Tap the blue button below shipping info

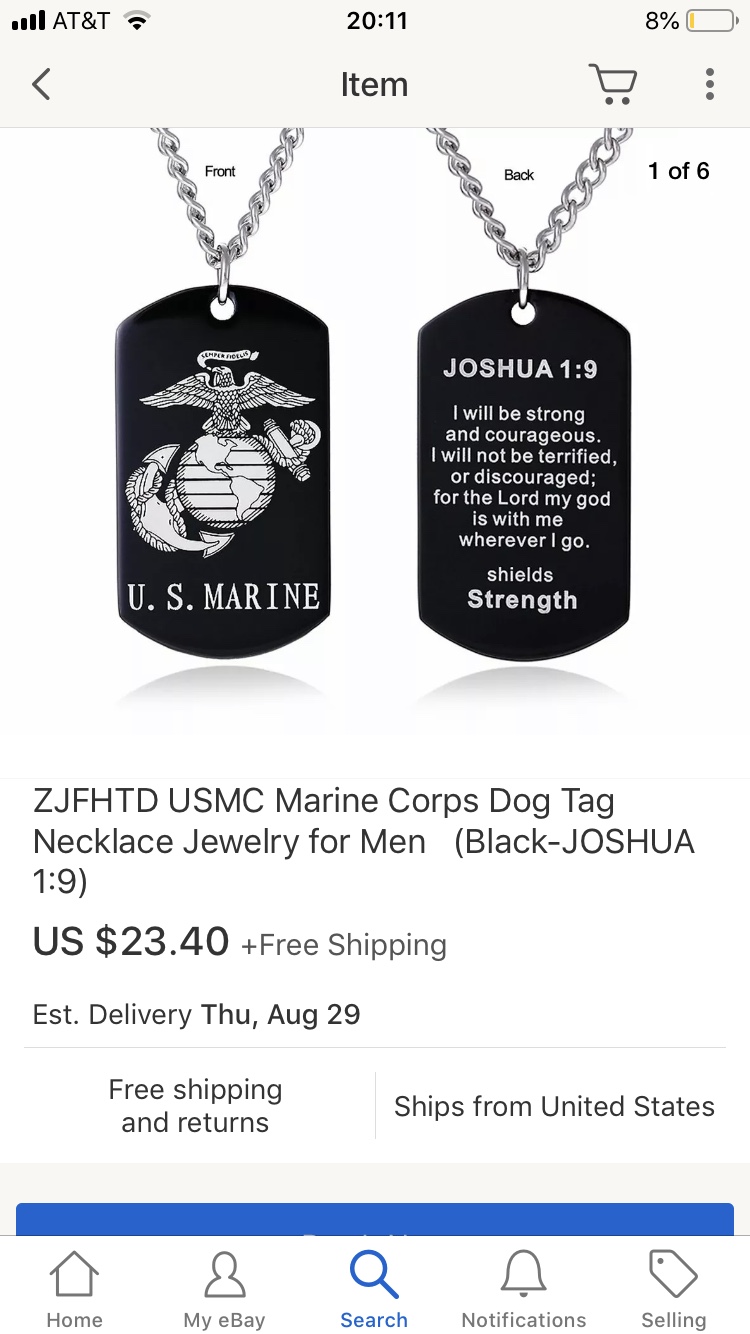(x=375, y=1220)
